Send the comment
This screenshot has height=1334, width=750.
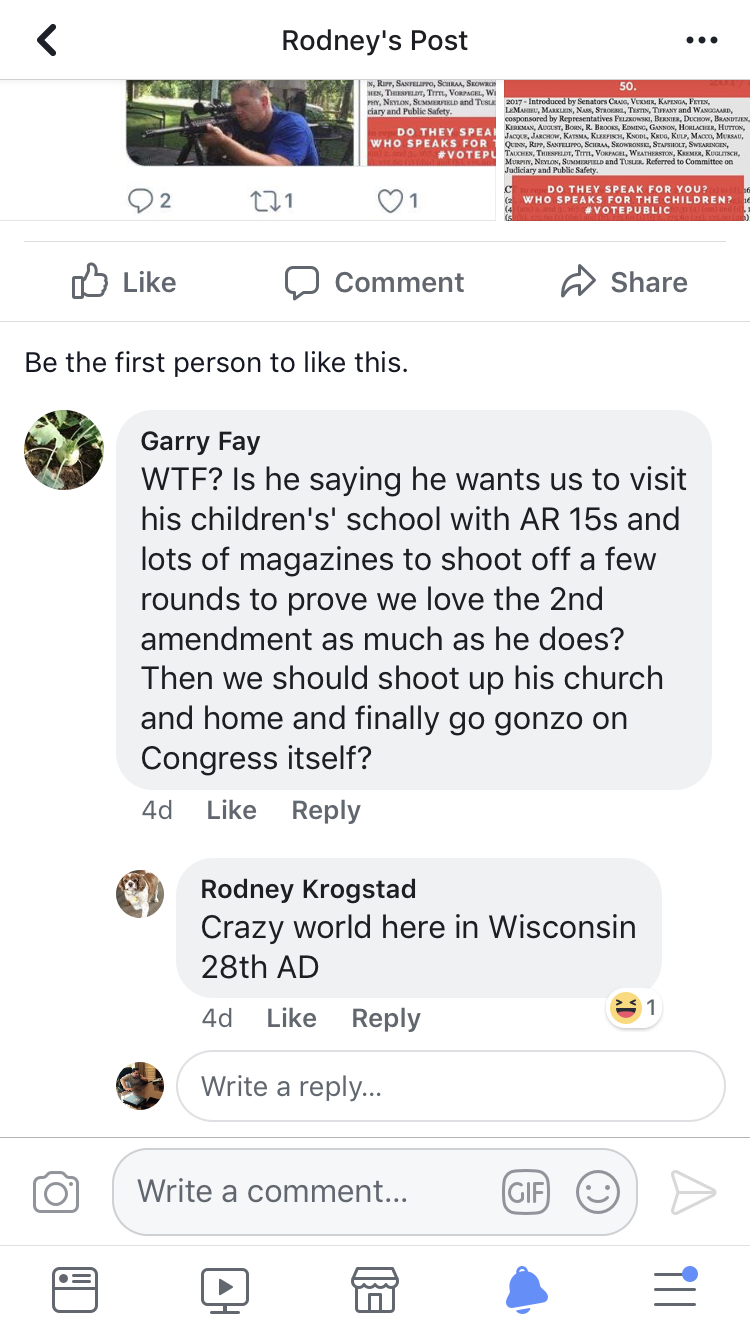coord(692,1192)
